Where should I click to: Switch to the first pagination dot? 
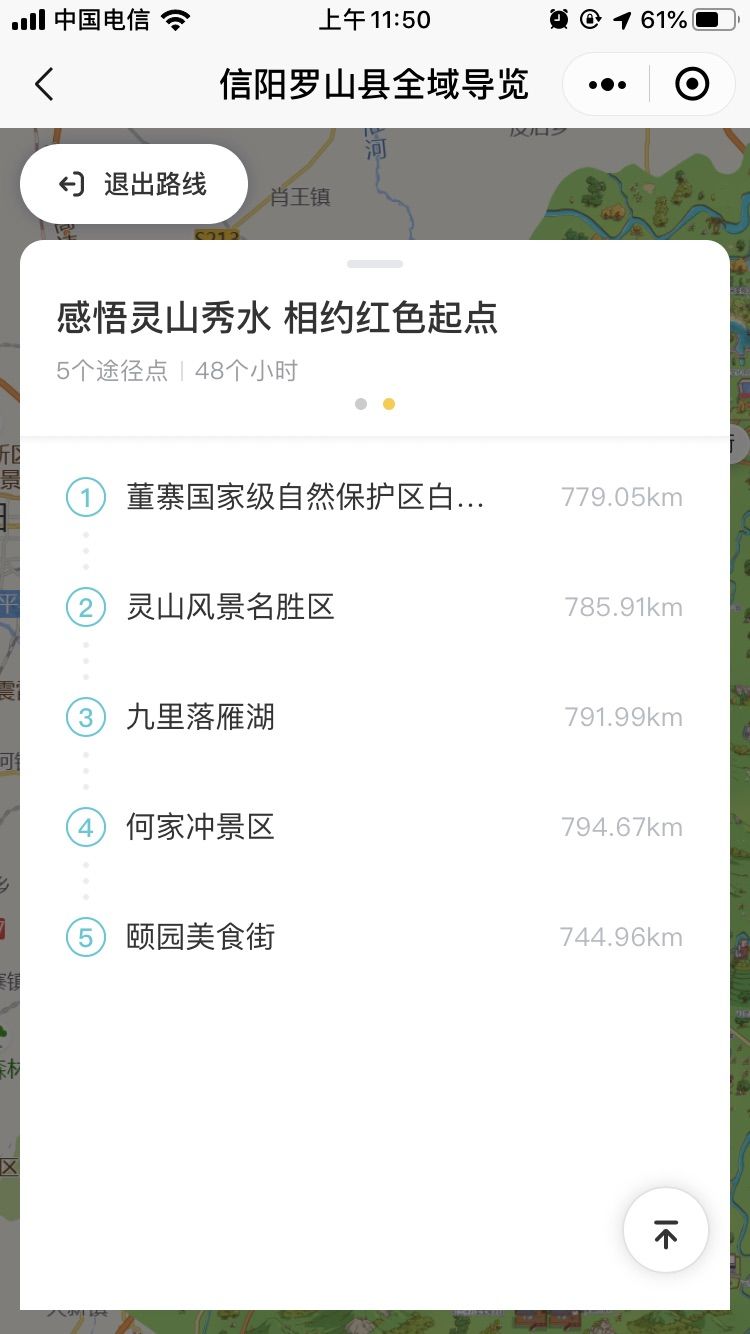point(361,403)
